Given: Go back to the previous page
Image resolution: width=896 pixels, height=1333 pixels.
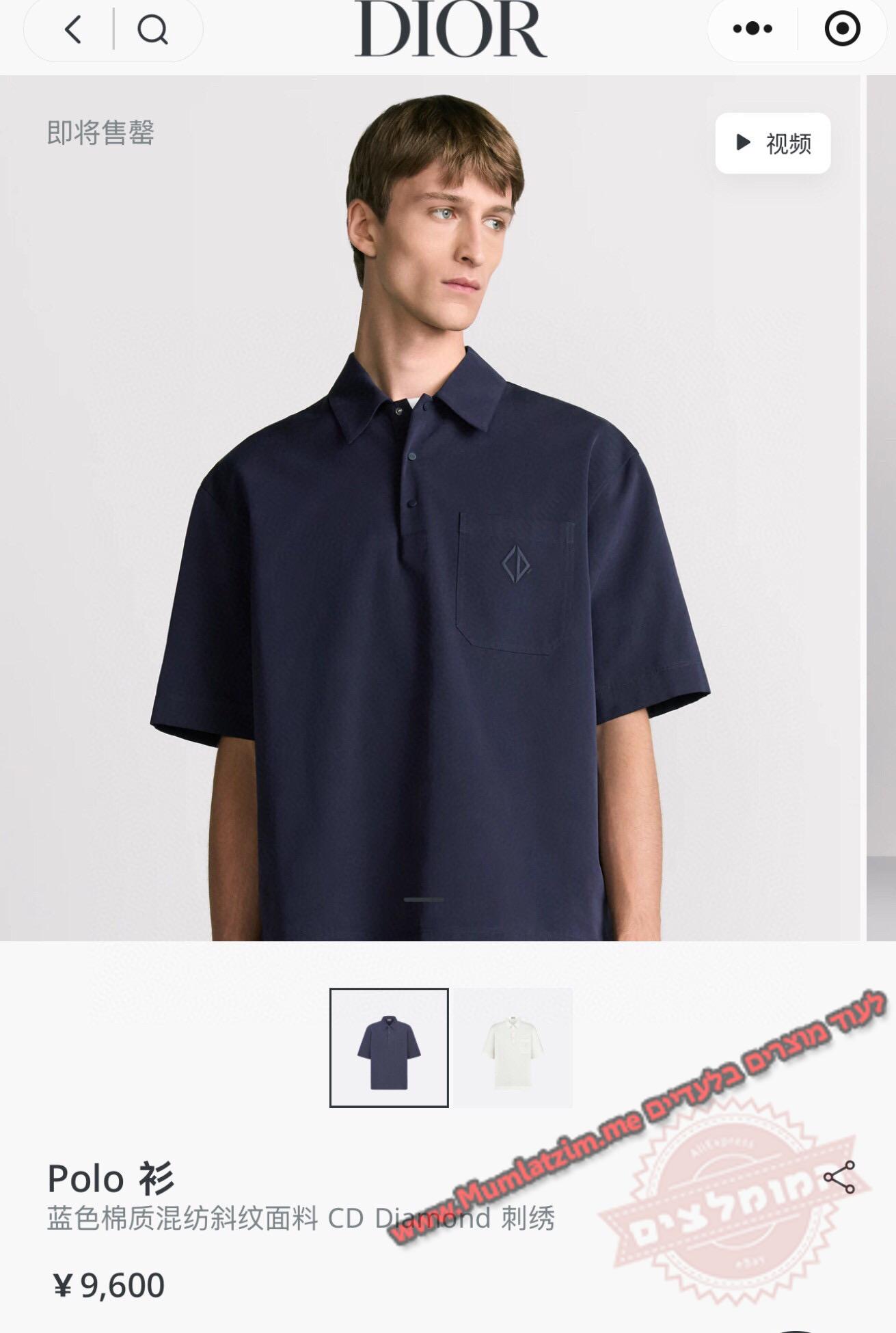Looking at the screenshot, I should click(73, 29).
